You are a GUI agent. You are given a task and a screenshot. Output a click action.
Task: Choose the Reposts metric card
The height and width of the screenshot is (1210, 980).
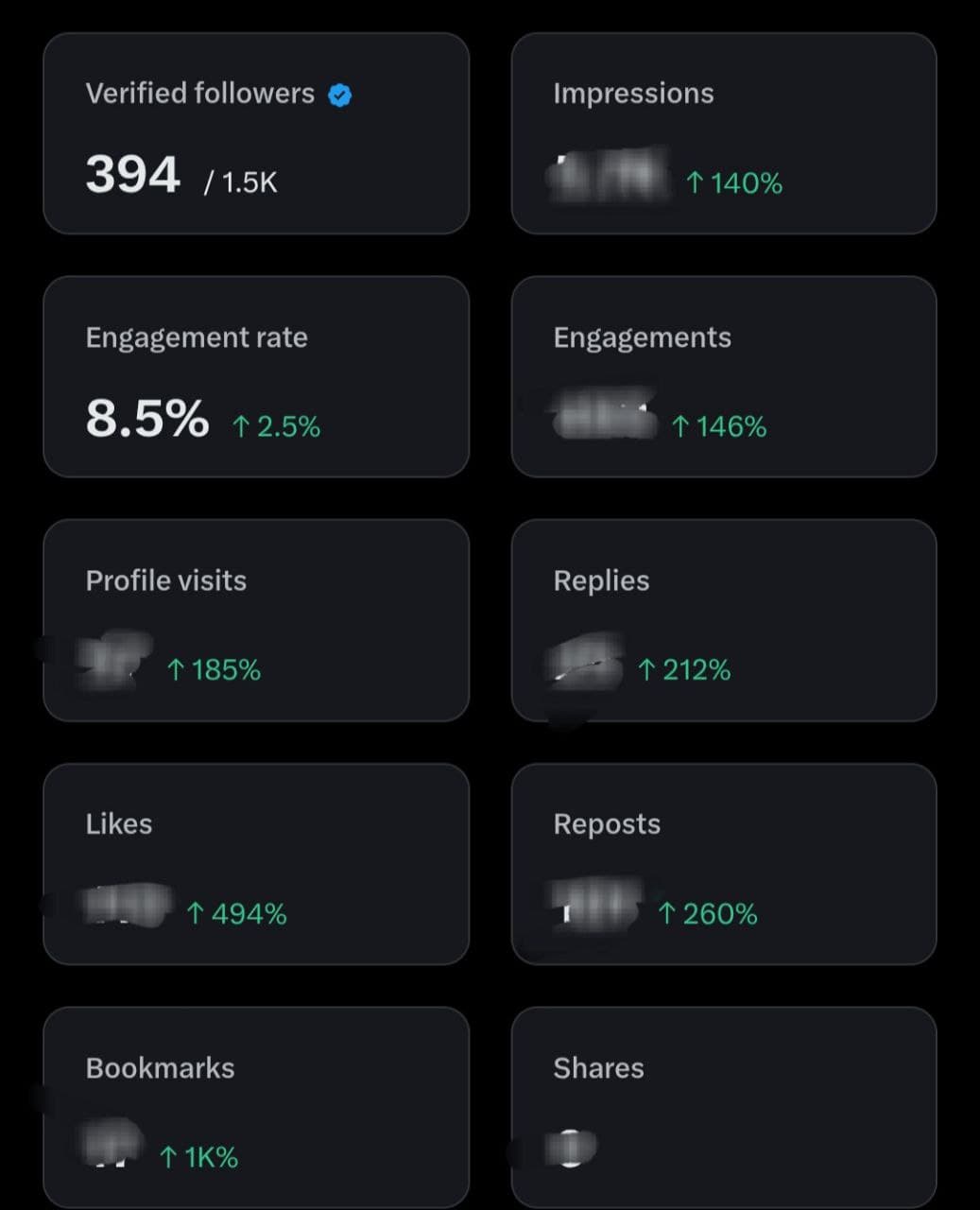[x=723, y=864]
